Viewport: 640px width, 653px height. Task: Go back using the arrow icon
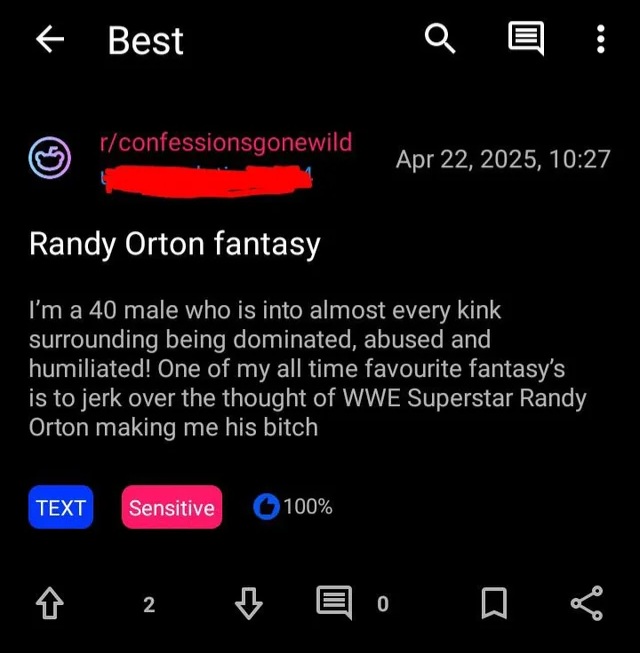click(49, 40)
